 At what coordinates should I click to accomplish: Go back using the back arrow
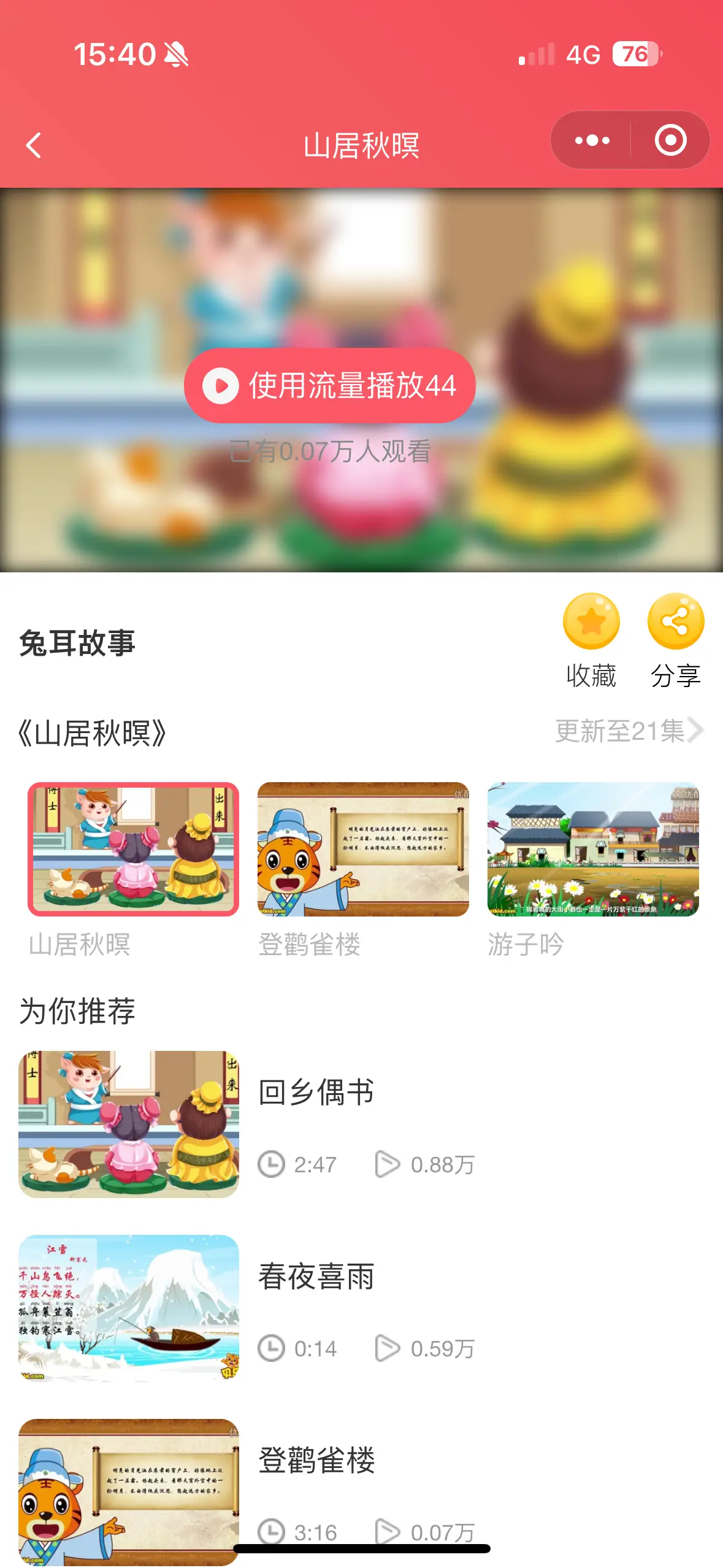point(34,145)
